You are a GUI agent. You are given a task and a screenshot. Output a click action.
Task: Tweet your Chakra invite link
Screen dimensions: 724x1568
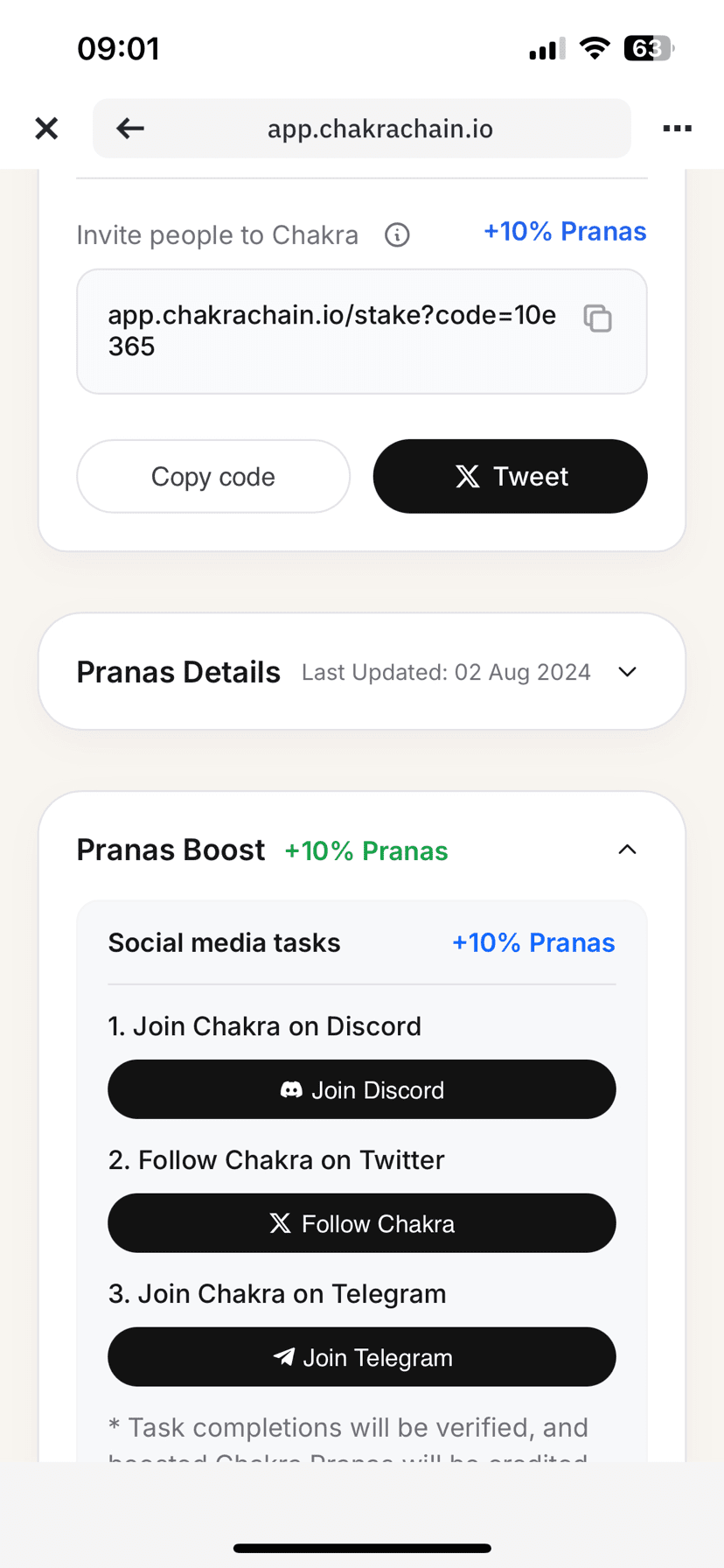510,477
